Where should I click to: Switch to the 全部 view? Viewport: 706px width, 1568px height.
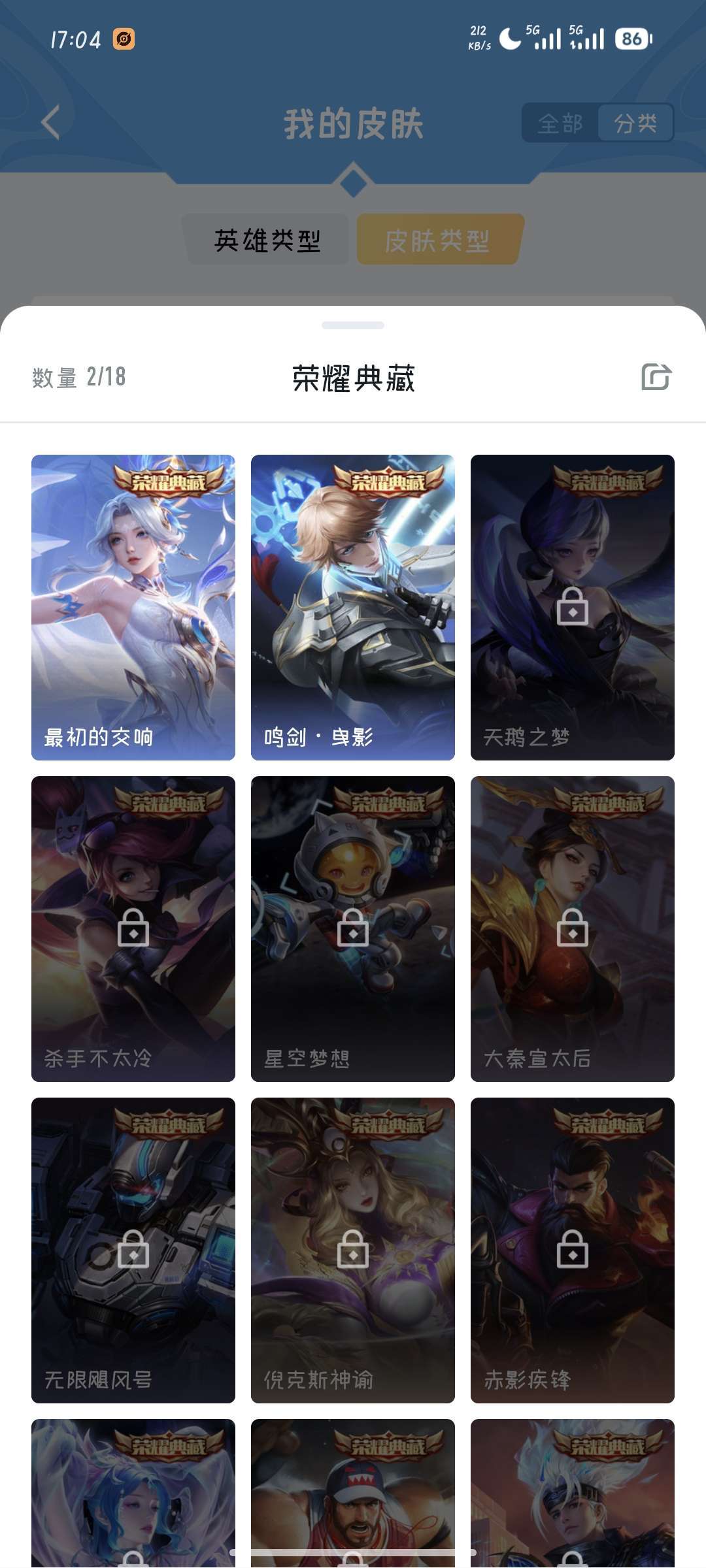(x=560, y=123)
